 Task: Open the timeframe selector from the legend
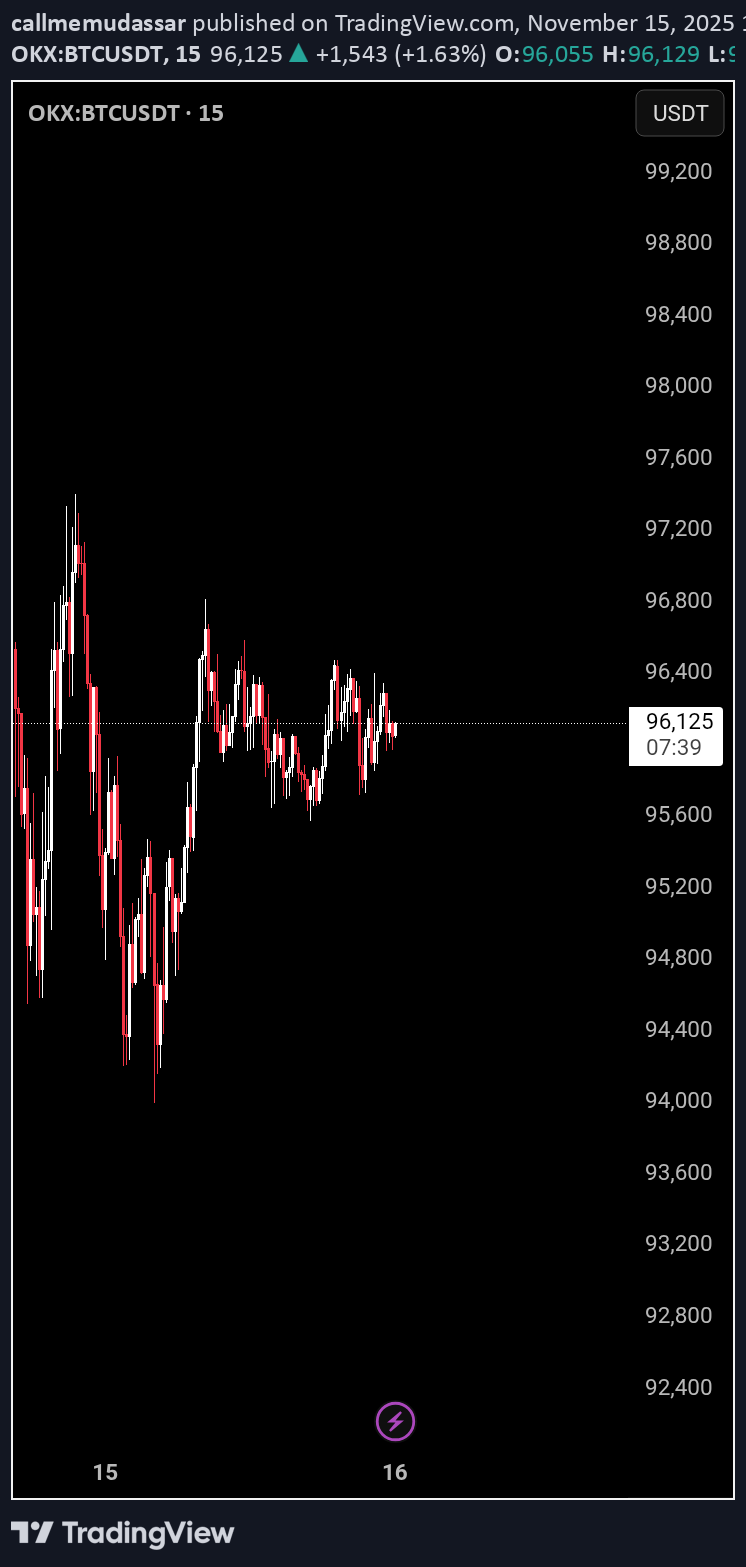pos(210,113)
